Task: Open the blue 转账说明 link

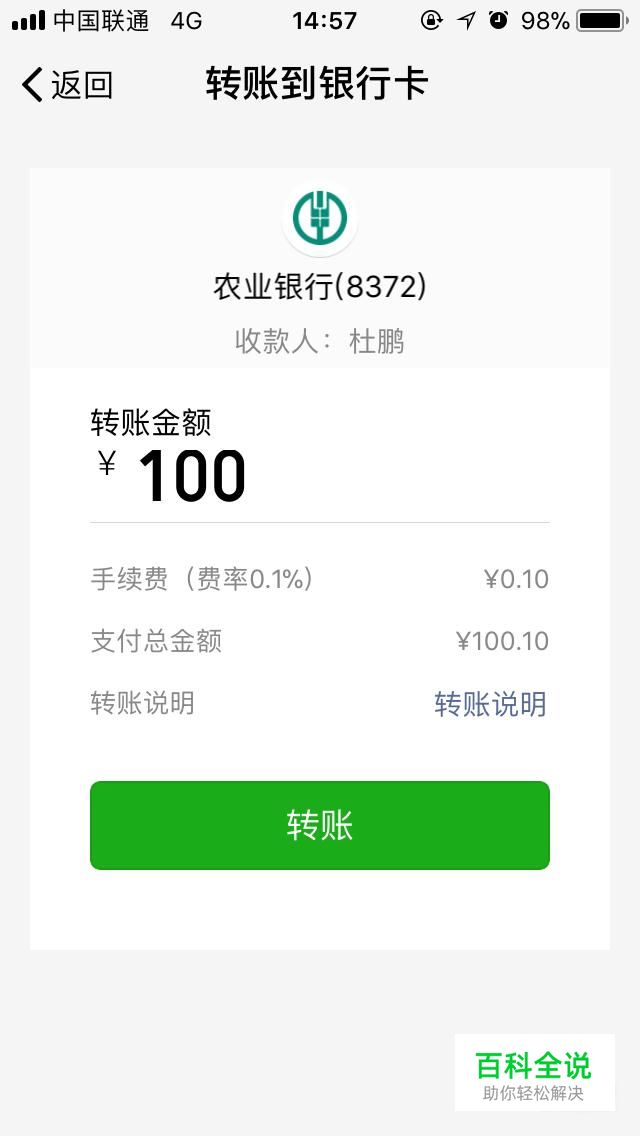Action: pyautogui.click(x=490, y=704)
